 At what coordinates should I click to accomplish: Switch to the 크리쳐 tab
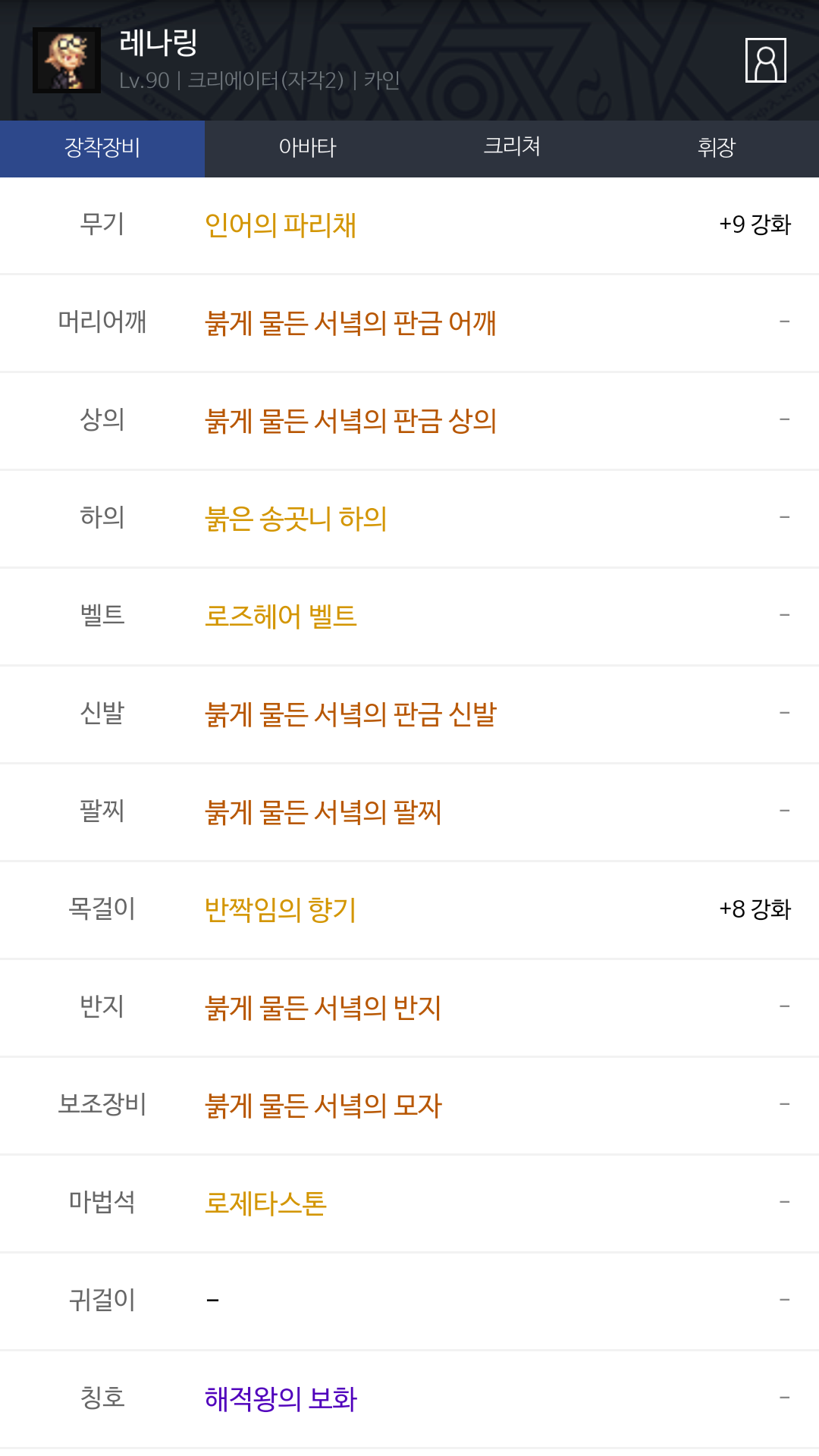(x=512, y=148)
